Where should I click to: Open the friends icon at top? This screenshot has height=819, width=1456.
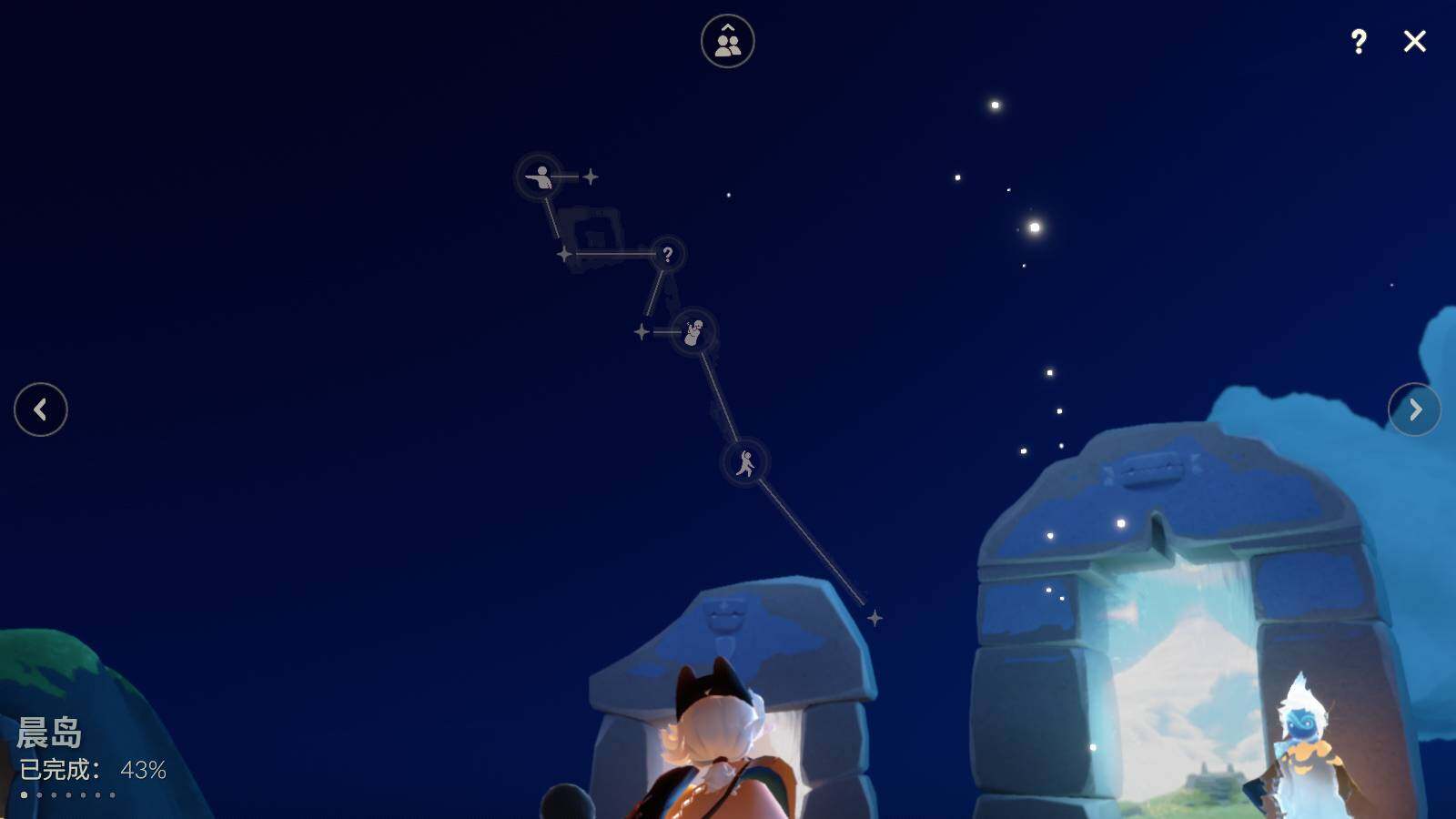pyautogui.click(x=728, y=41)
